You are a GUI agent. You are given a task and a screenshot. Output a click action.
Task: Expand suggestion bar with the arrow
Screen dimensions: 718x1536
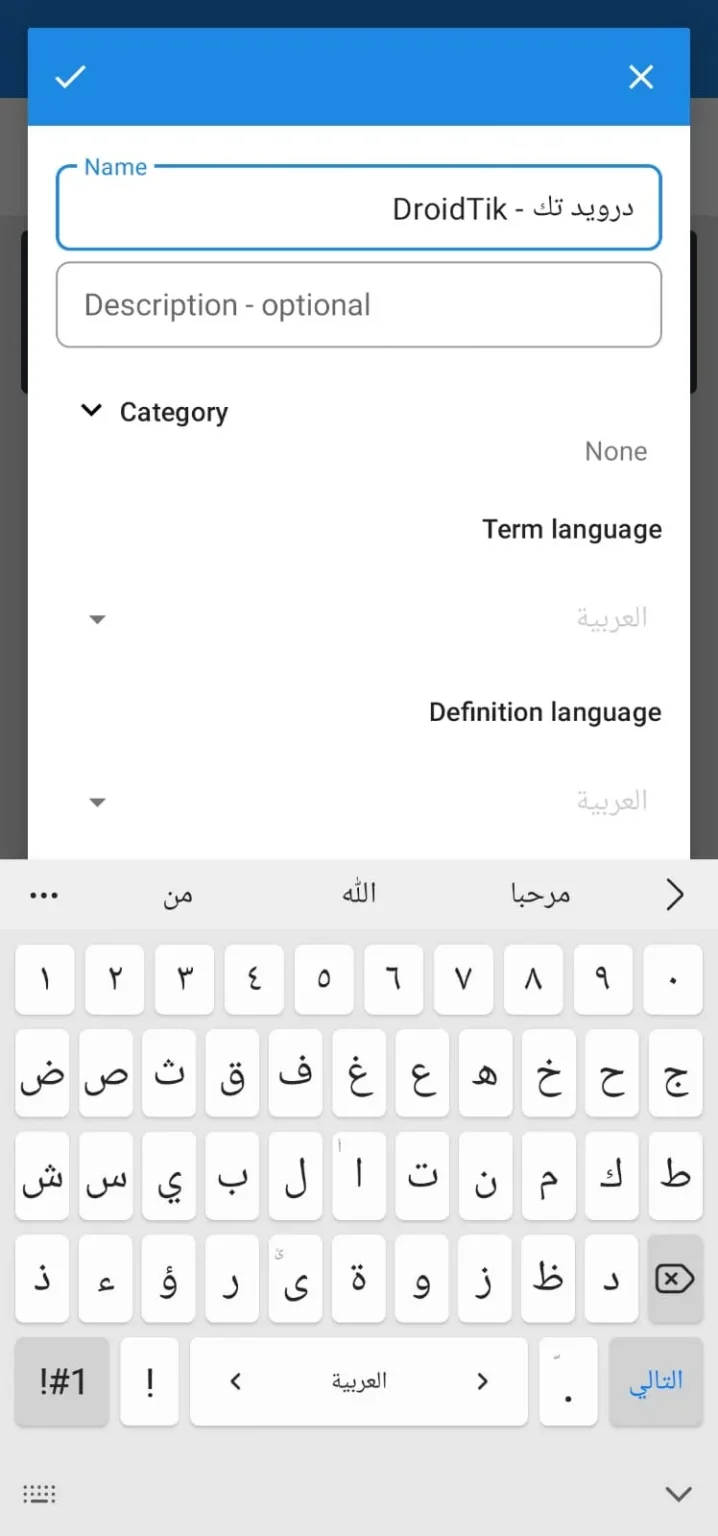point(675,895)
